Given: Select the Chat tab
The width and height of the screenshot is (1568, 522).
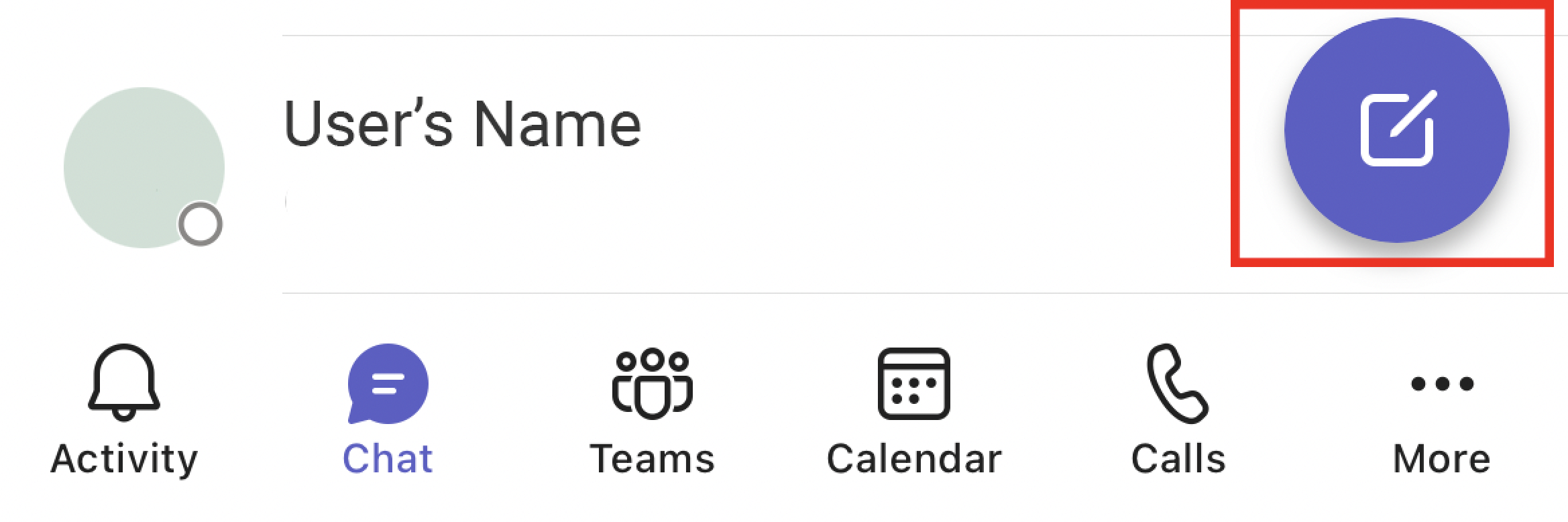Looking at the screenshot, I should click(388, 411).
